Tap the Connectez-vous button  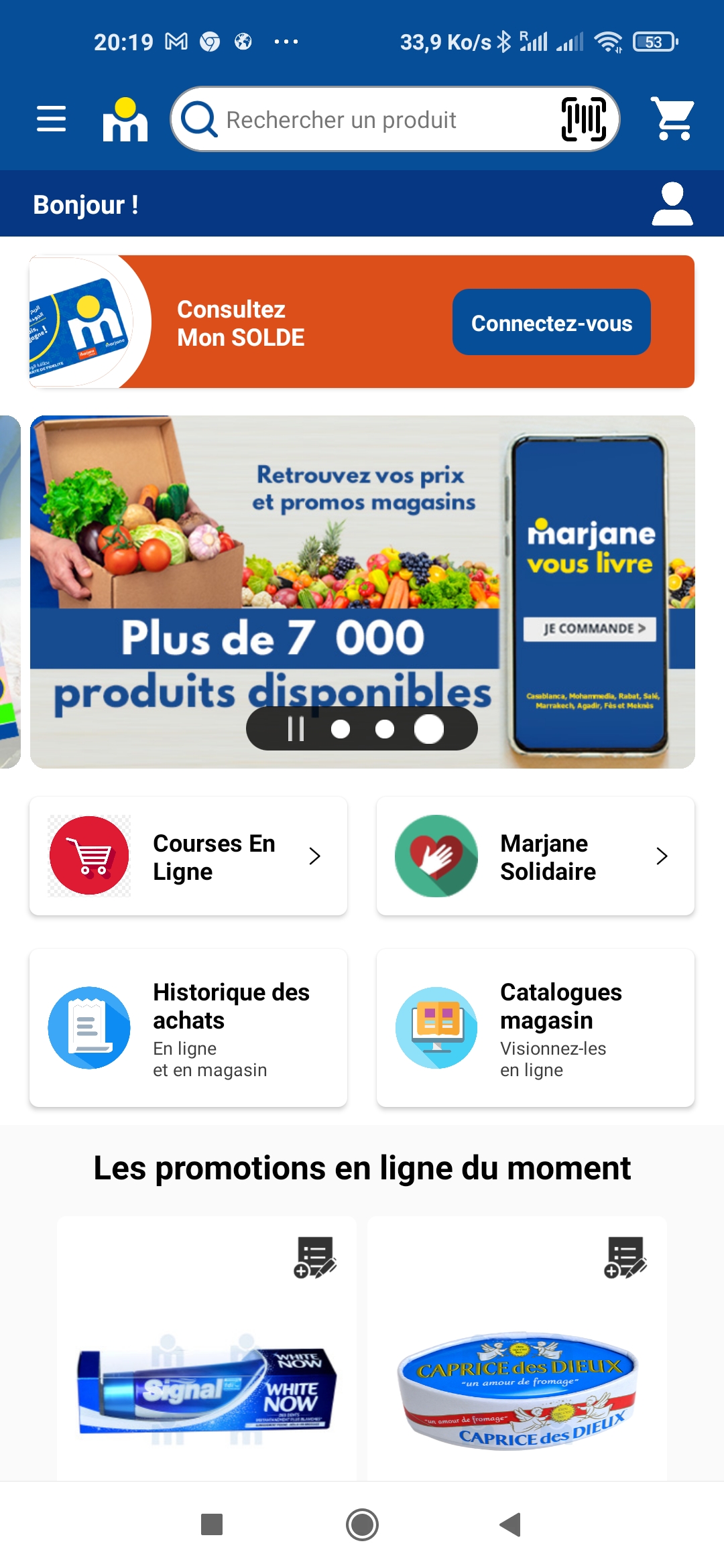(x=551, y=322)
